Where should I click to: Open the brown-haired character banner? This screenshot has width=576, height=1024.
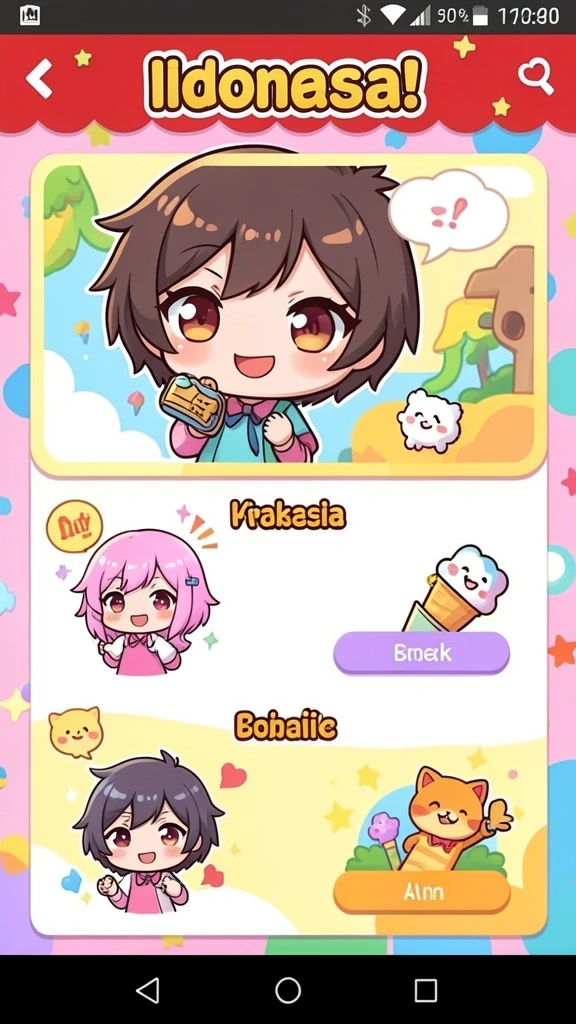coord(288,315)
